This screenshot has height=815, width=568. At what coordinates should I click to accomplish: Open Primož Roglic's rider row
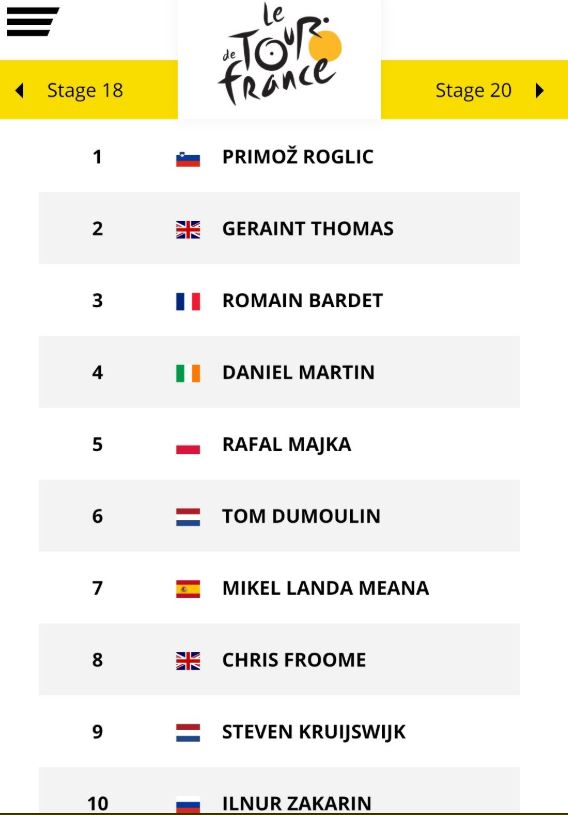[279, 156]
